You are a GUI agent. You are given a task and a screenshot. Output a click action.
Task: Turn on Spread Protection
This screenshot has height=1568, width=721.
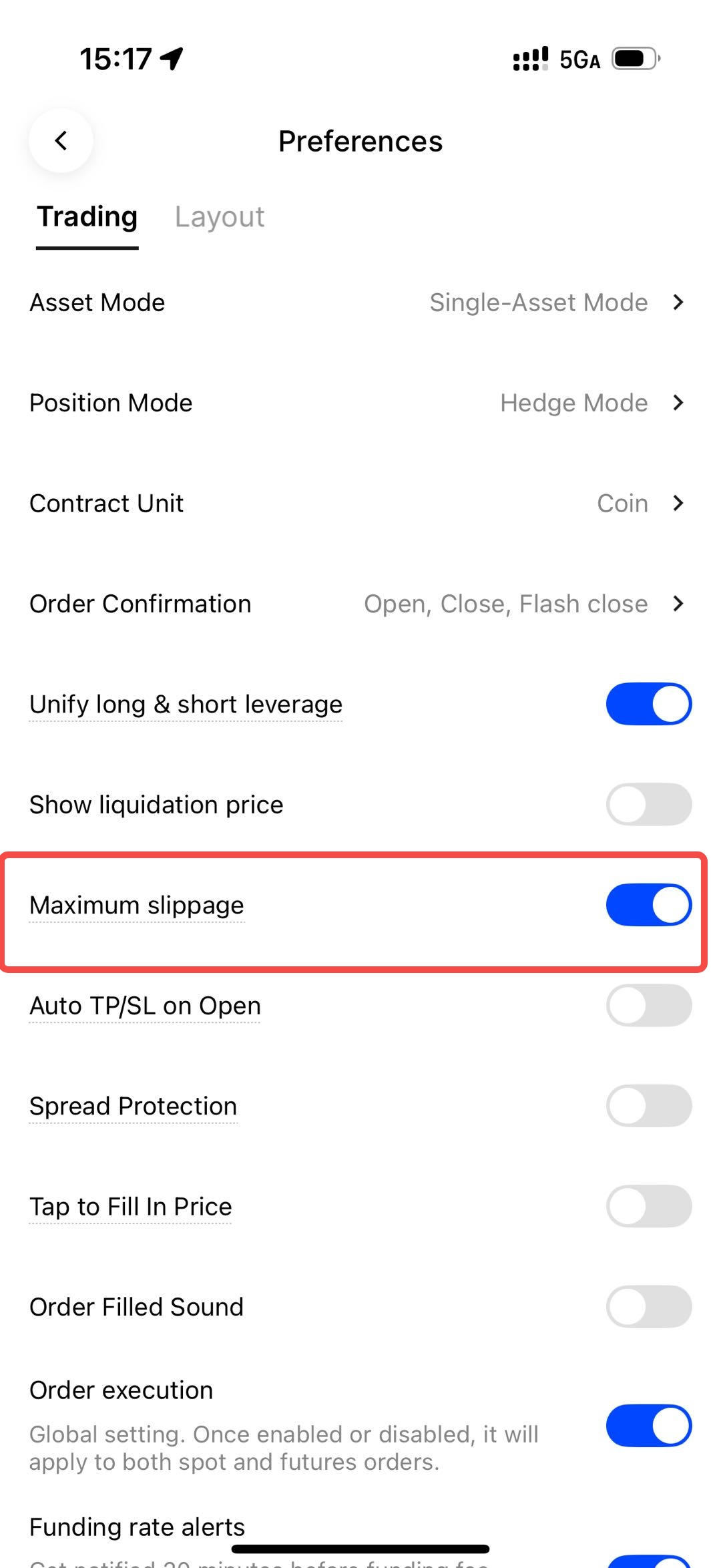pos(648,1106)
